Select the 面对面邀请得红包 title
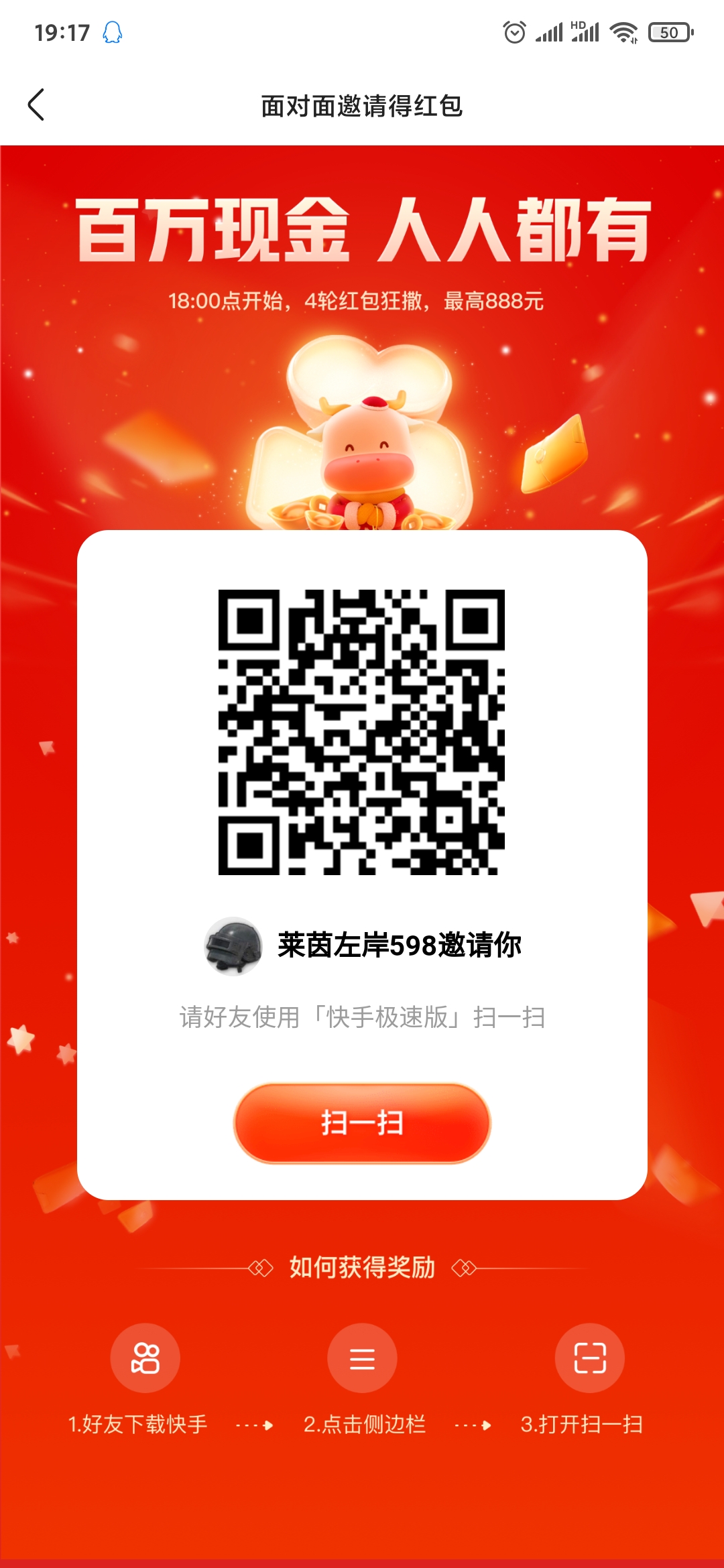Viewport: 724px width, 1568px height. [x=362, y=105]
